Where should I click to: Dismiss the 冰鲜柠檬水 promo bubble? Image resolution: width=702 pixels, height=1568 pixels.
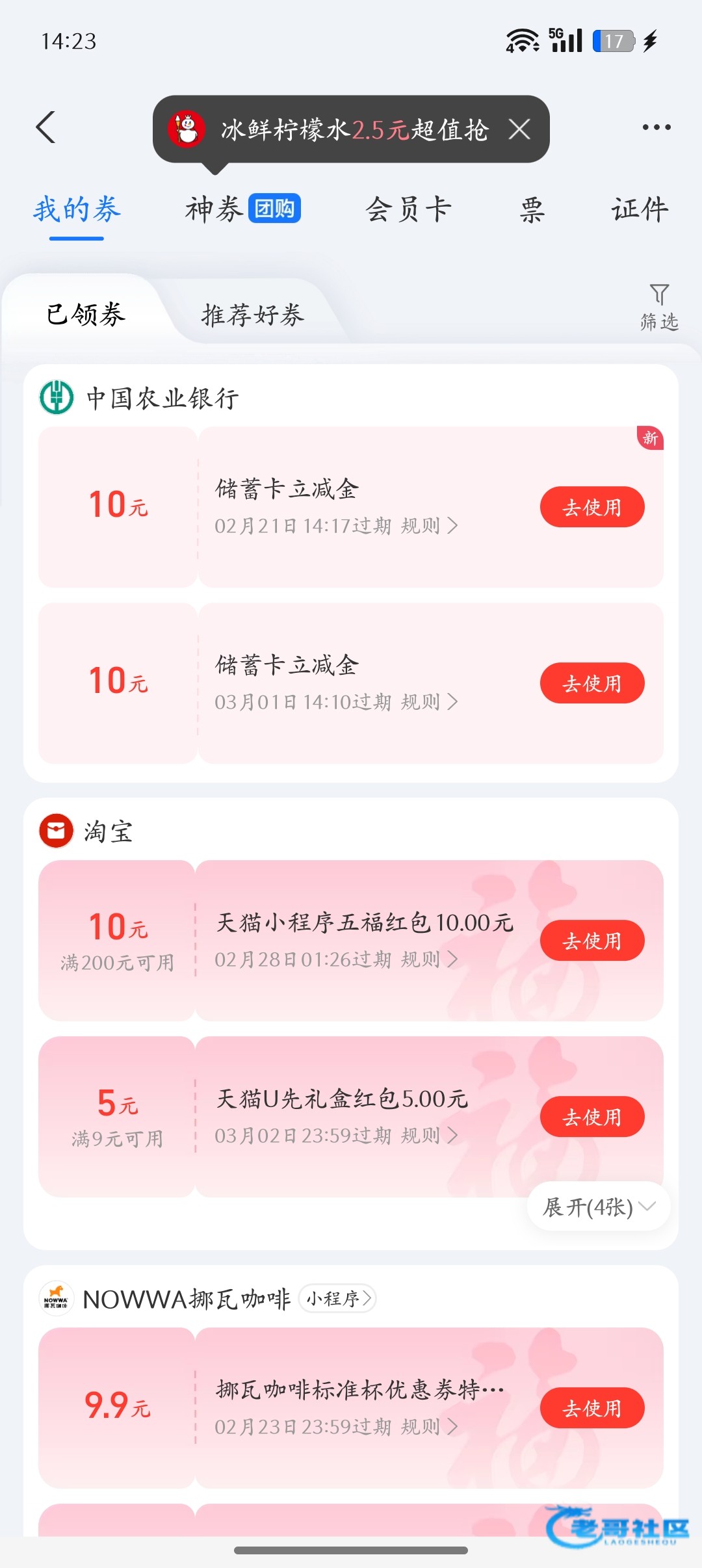(x=519, y=129)
